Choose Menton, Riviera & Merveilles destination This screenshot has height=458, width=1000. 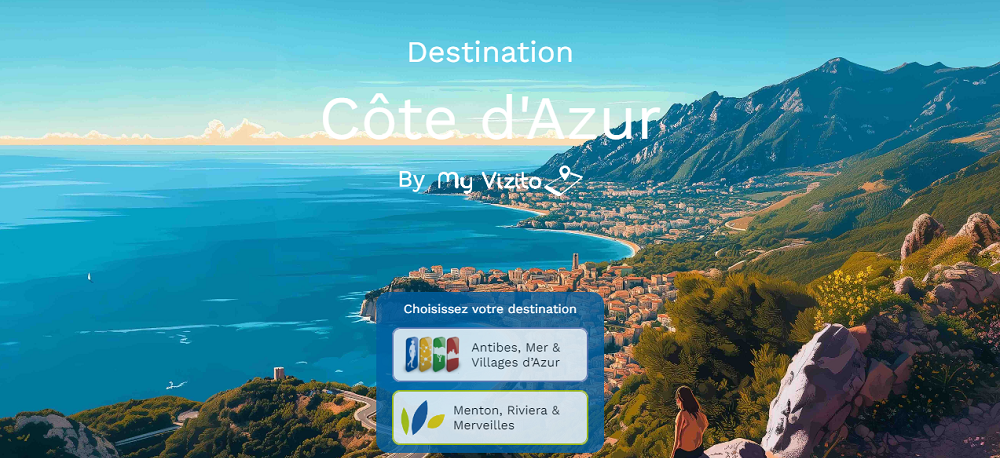coord(490,418)
